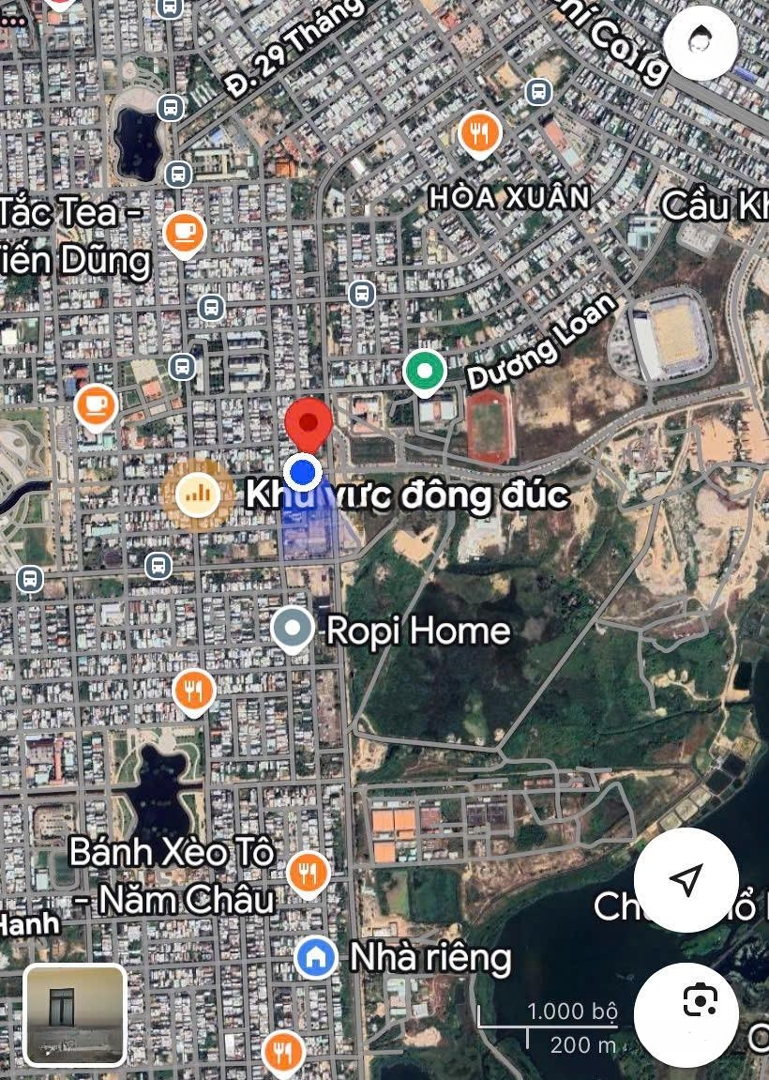The width and height of the screenshot is (769, 1080).
Task: Open the account profile avatar
Action: click(x=700, y=43)
